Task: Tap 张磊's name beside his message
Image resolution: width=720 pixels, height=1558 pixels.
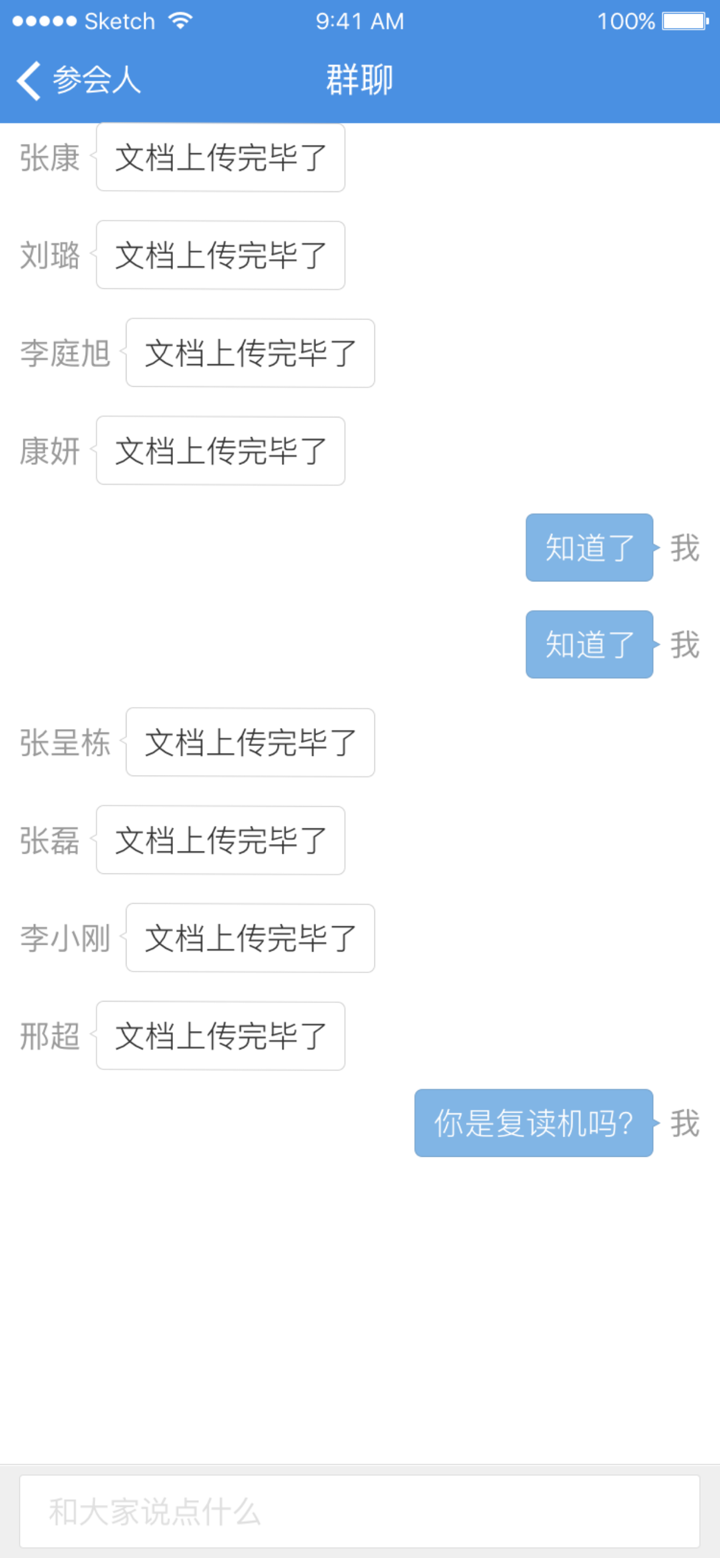Action: click(50, 841)
